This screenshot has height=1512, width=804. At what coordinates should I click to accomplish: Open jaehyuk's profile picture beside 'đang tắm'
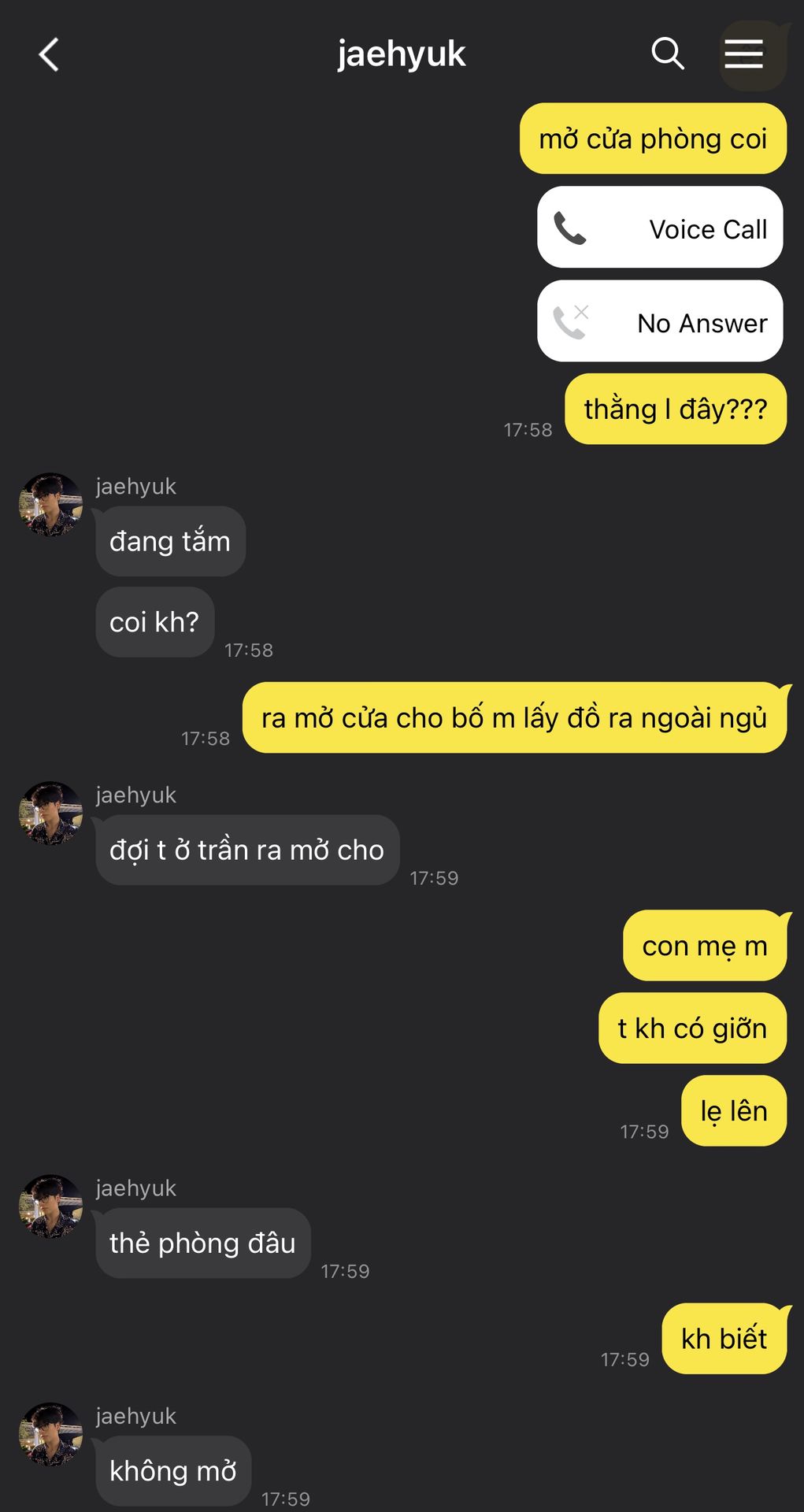(51, 505)
